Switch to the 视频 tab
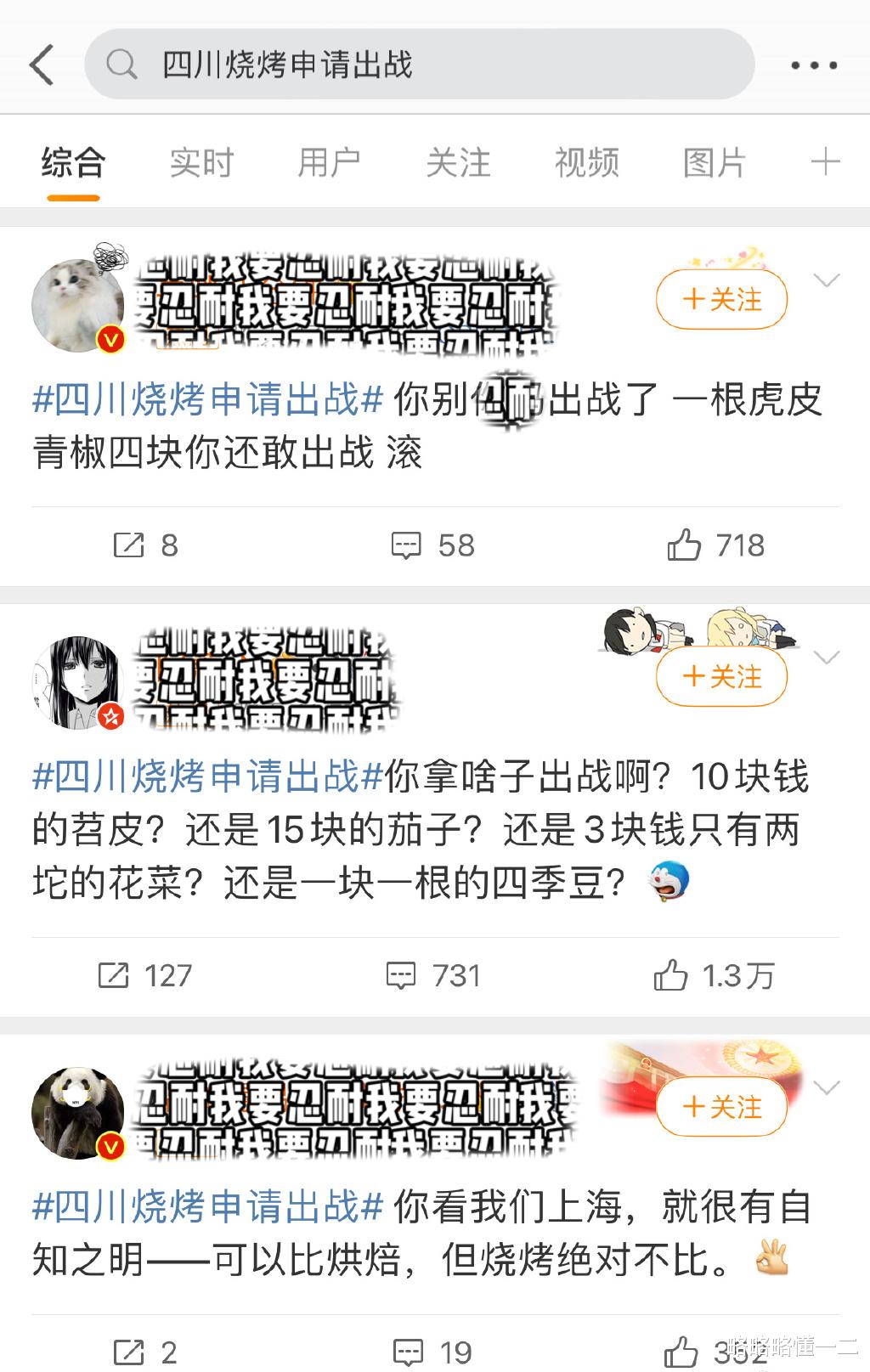The image size is (870, 1372). [x=586, y=161]
